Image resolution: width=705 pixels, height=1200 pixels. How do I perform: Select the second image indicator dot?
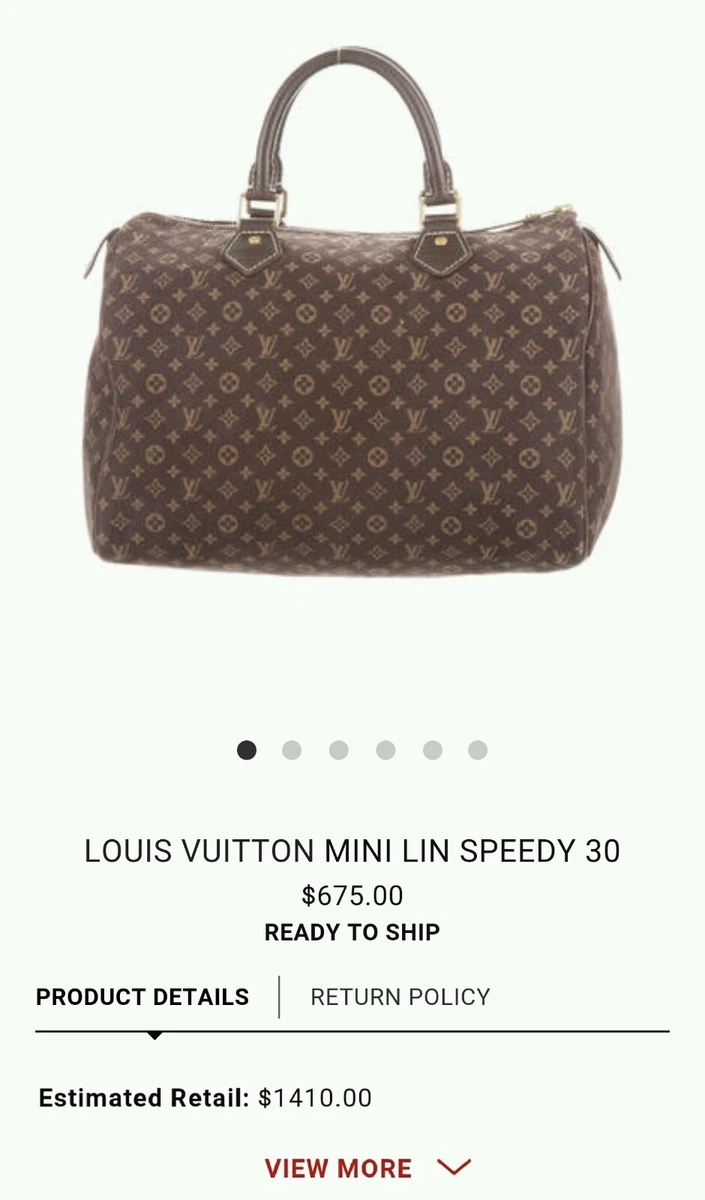pyautogui.click(x=292, y=750)
